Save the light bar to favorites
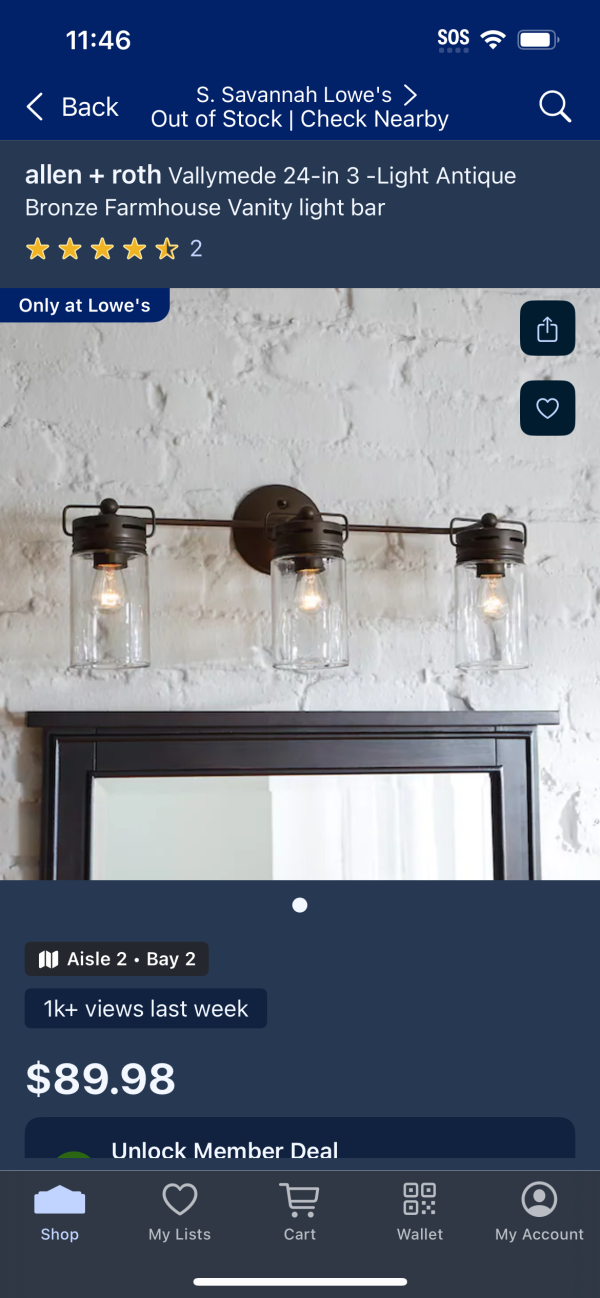600x1298 pixels. click(547, 408)
